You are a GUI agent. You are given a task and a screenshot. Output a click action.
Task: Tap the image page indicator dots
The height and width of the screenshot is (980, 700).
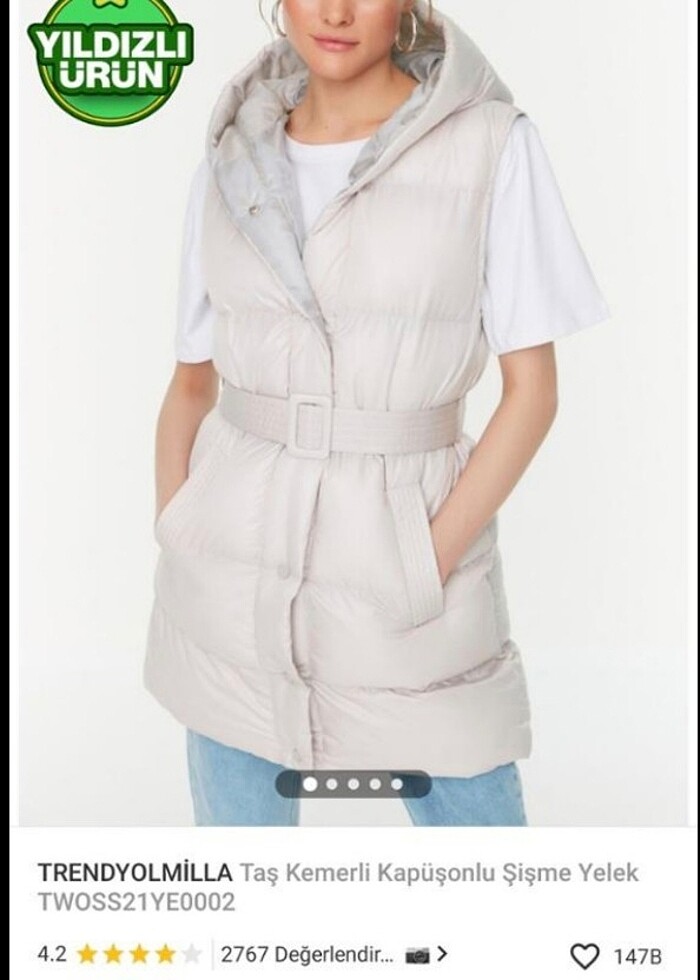[x=353, y=784]
